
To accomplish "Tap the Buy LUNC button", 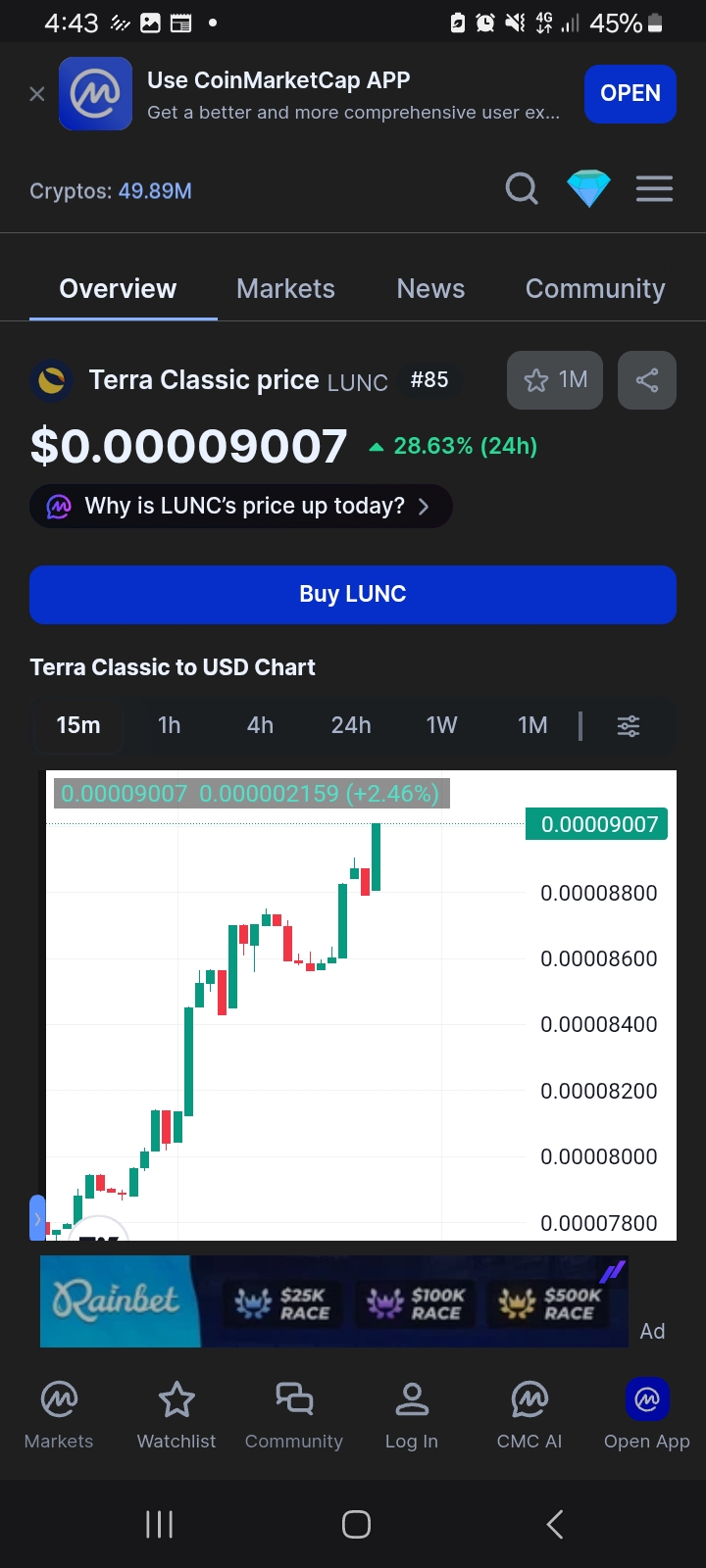I will [353, 595].
